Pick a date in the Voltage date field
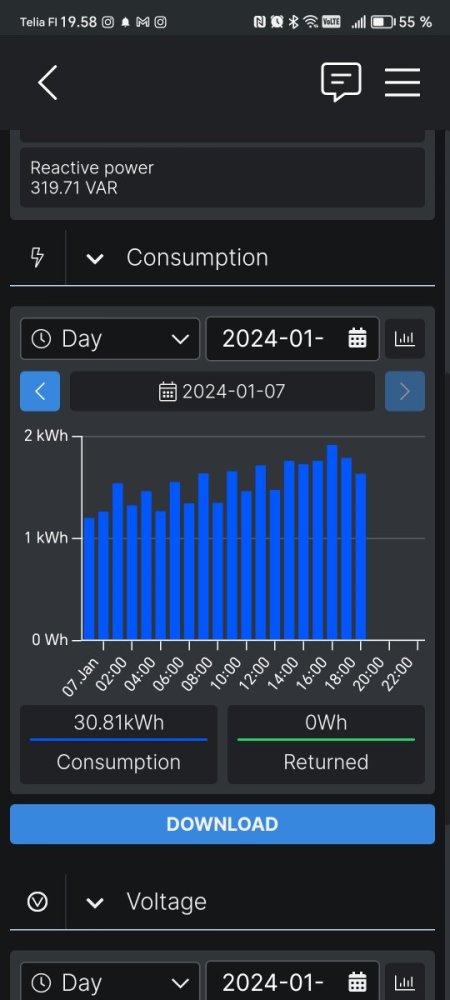Screen dimensions: 450x1000 pos(293,982)
